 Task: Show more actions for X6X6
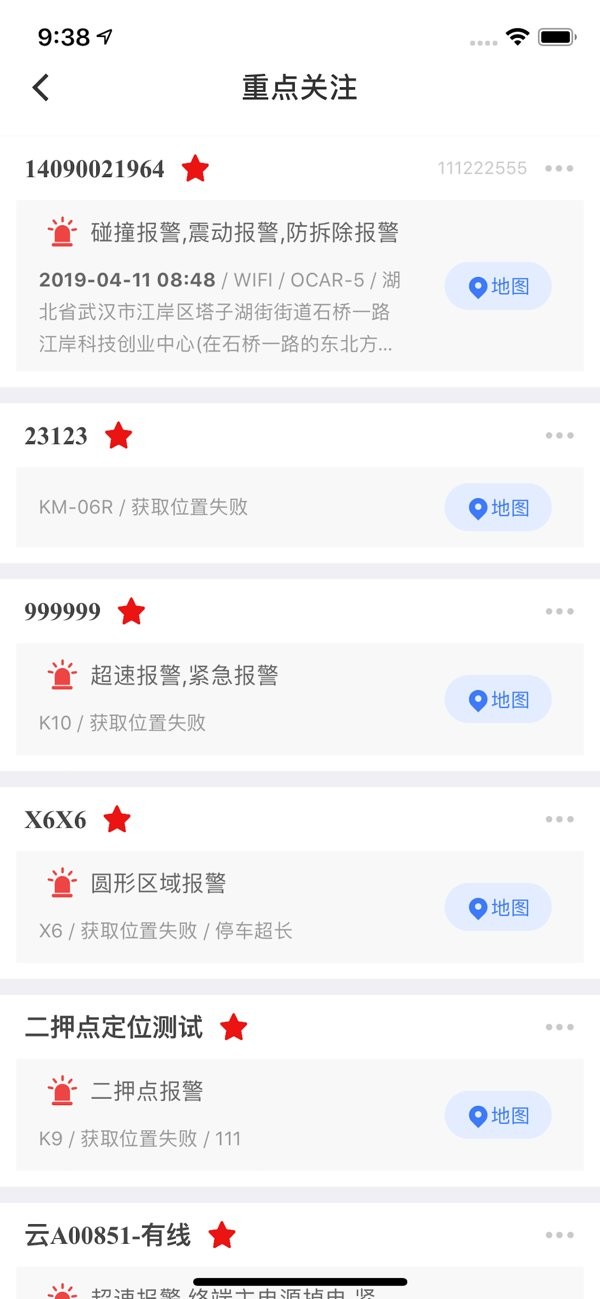pyautogui.click(x=559, y=820)
